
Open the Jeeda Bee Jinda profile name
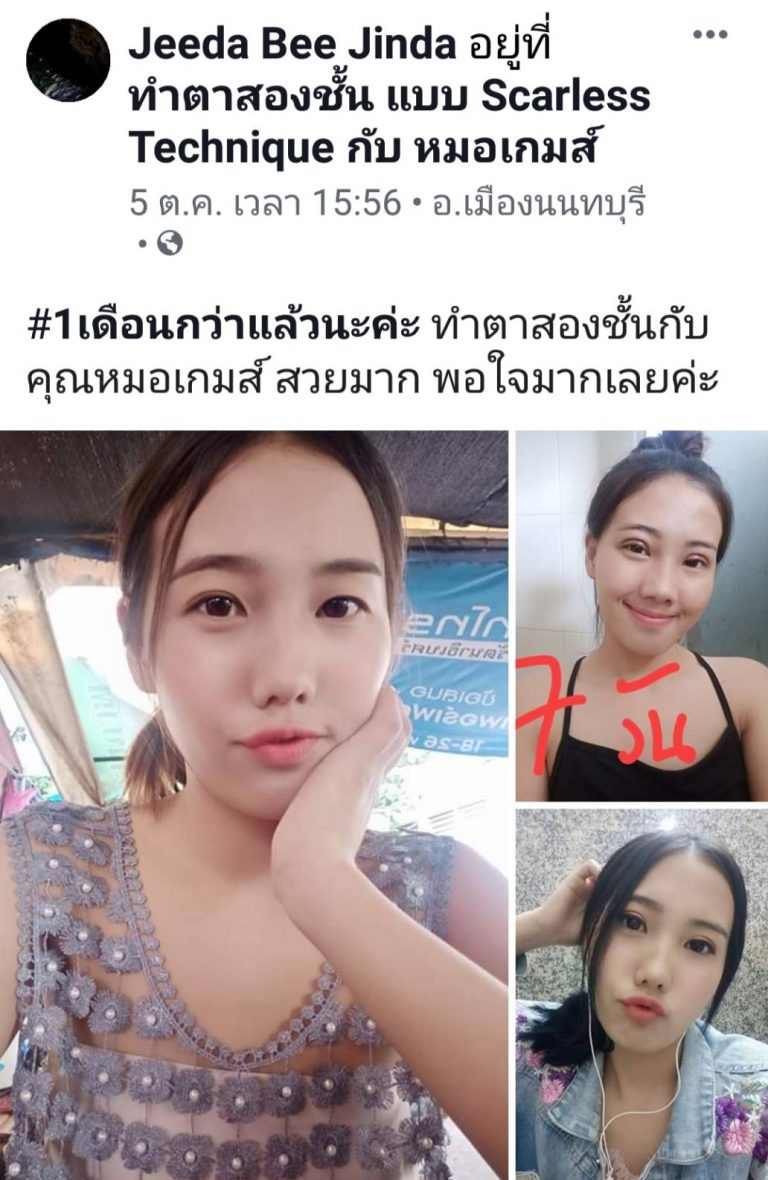click(x=291, y=45)
